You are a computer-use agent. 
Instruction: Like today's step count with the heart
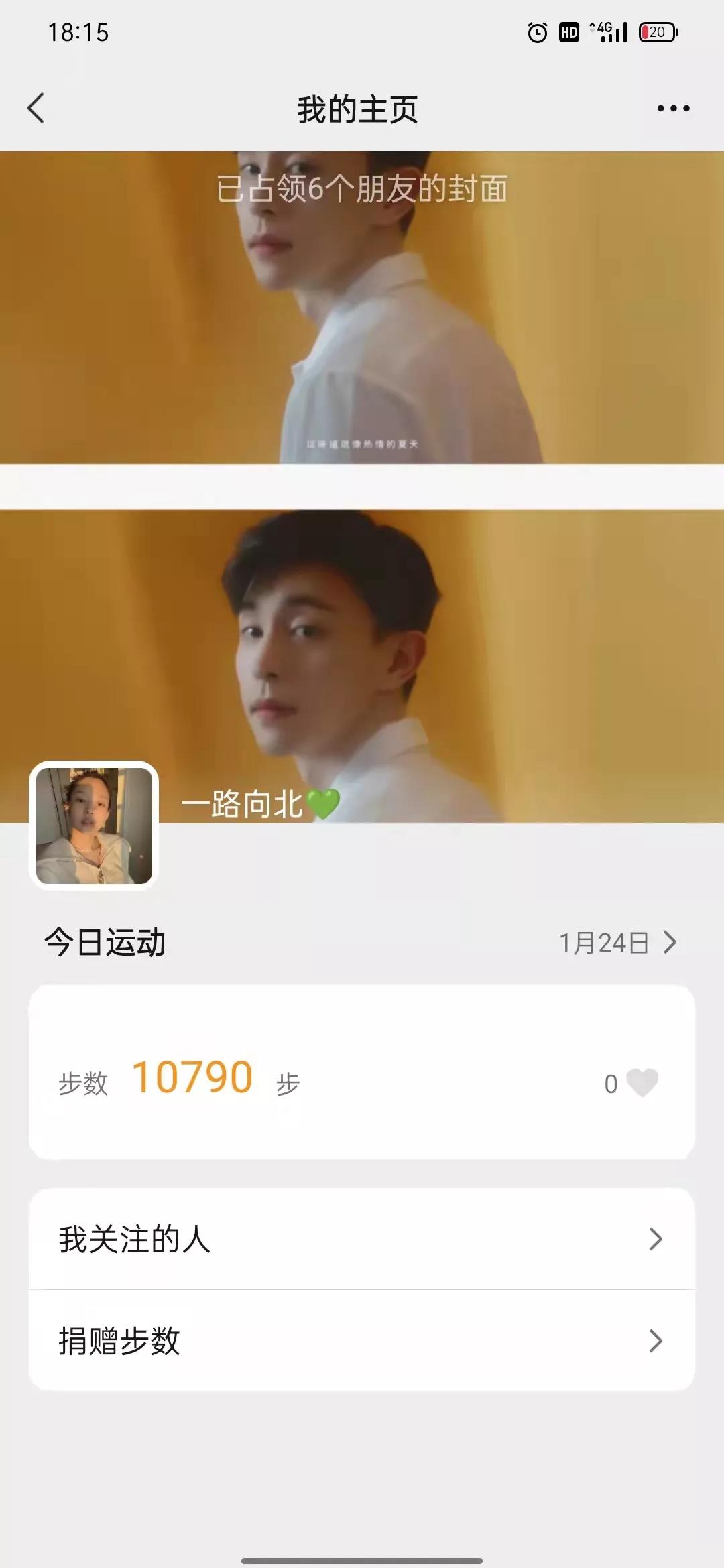pyautogui.click(x=642, y=1083)
